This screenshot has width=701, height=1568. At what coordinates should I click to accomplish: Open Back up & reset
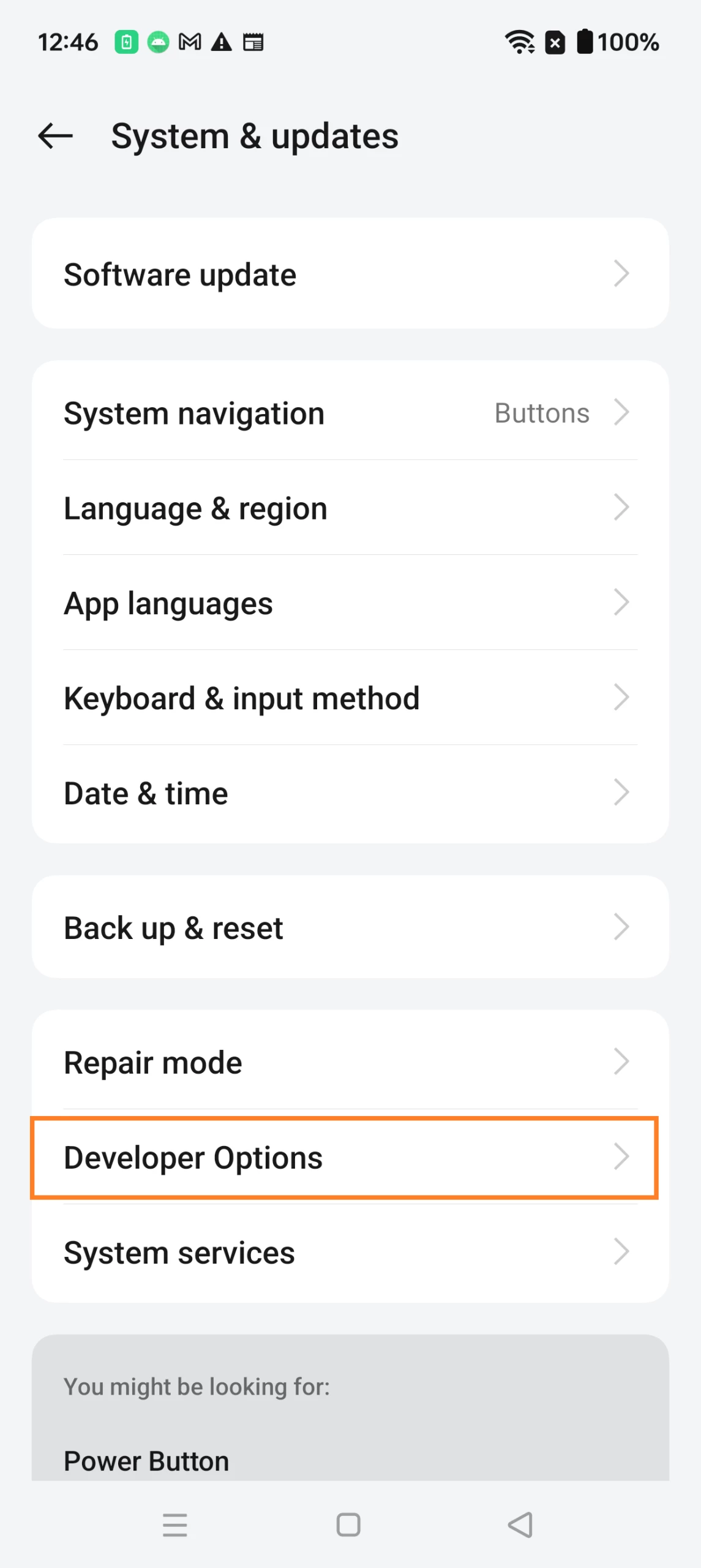(350, 927)
